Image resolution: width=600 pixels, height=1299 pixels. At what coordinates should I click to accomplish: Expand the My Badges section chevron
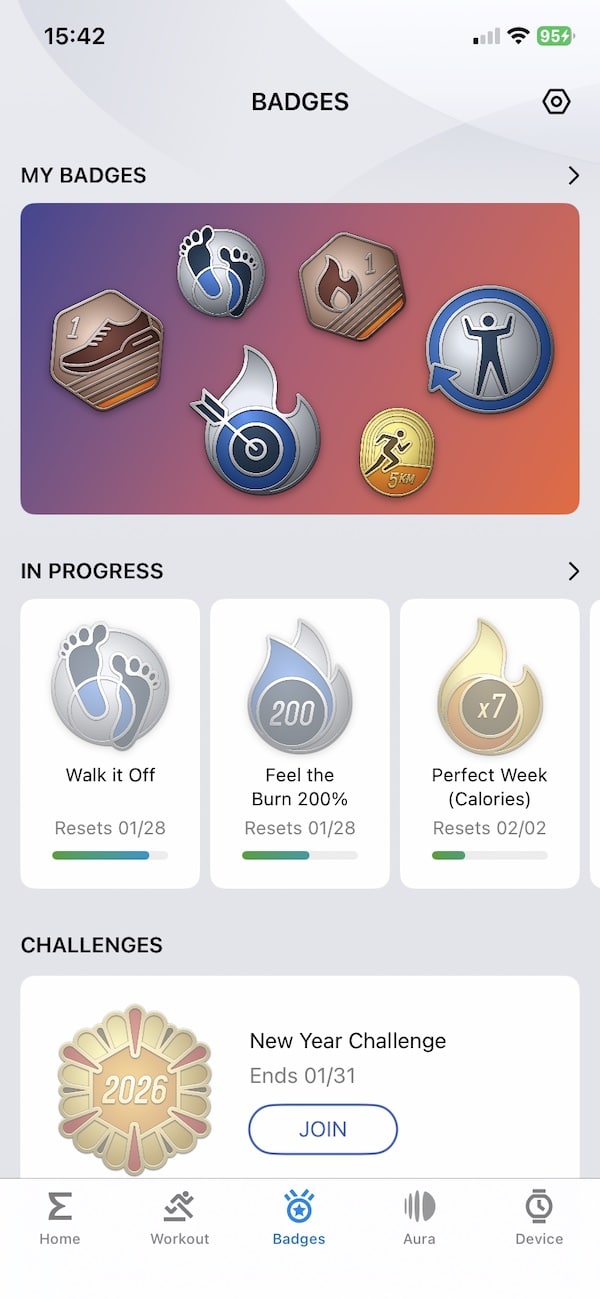point(573,176)
